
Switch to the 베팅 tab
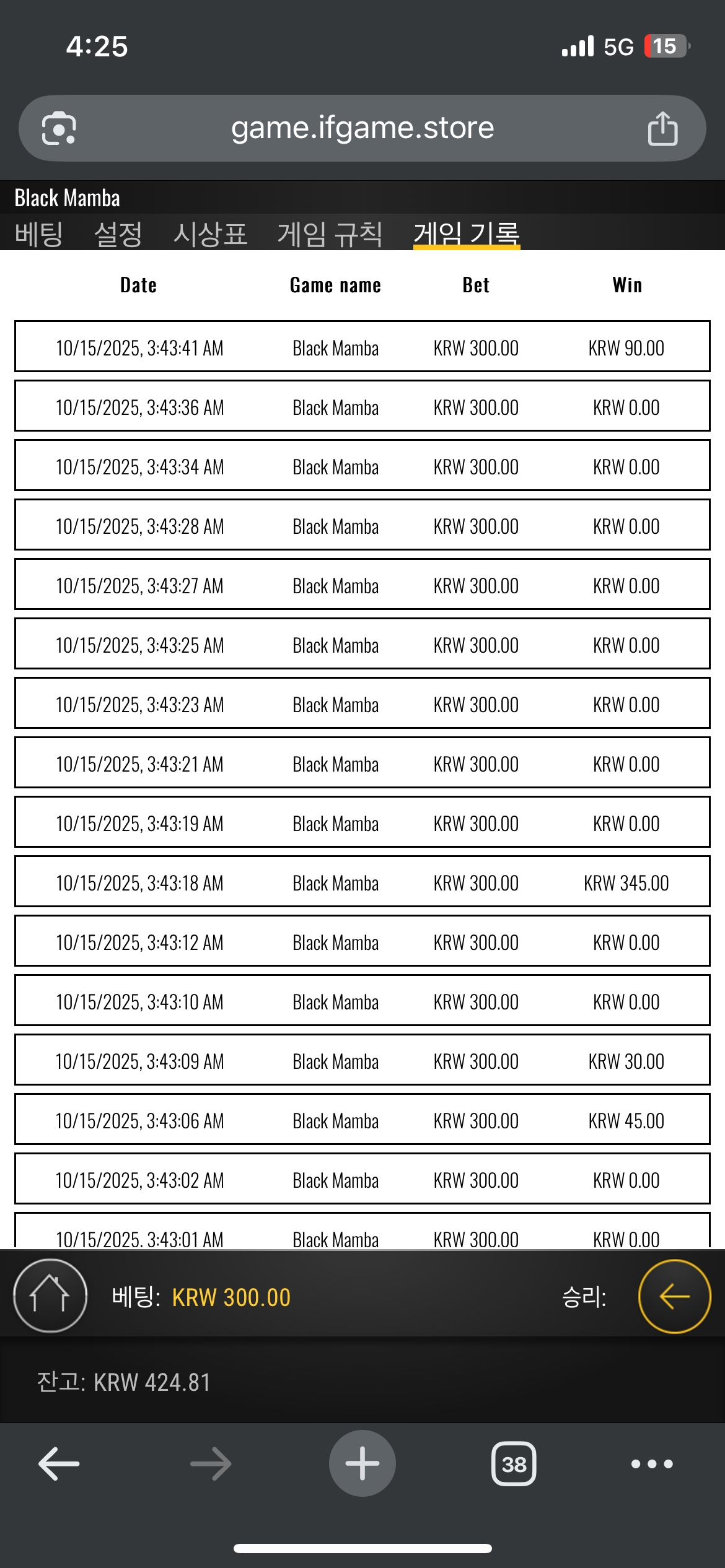pos(38,234)
